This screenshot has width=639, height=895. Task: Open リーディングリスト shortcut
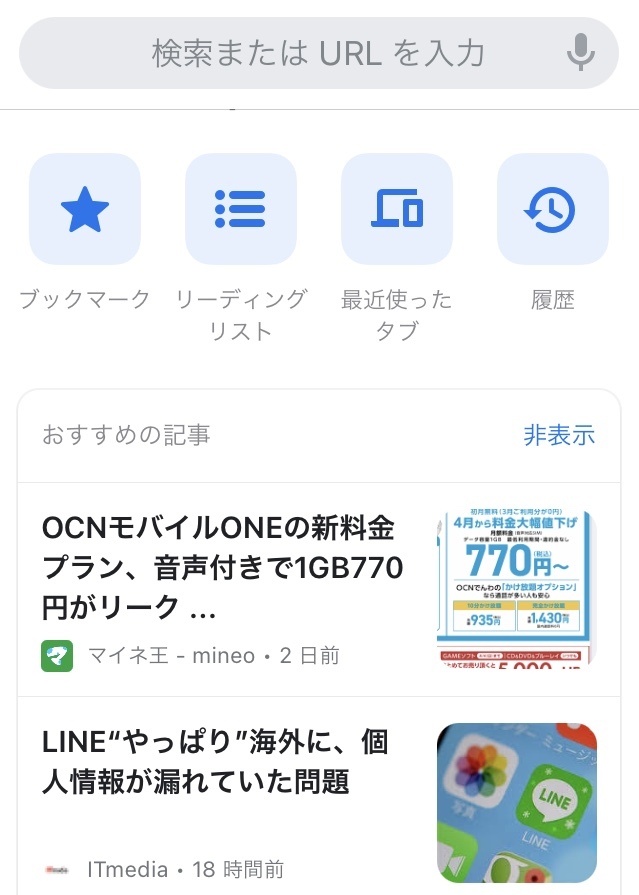tap(241, 209)
